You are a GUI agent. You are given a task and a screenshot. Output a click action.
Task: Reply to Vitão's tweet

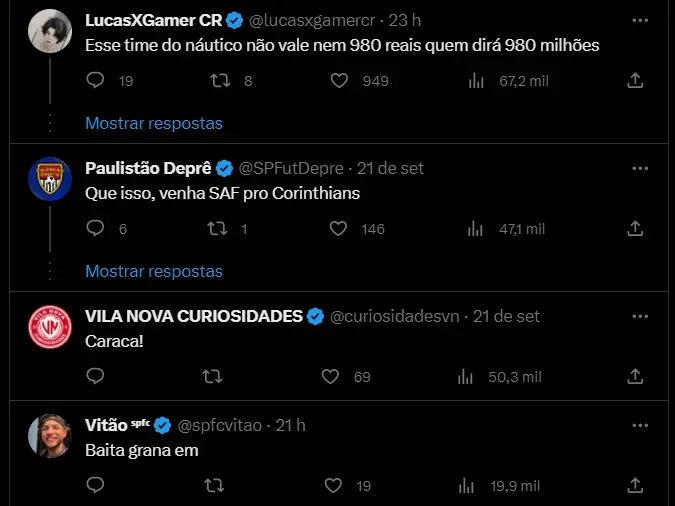point(96,486)
